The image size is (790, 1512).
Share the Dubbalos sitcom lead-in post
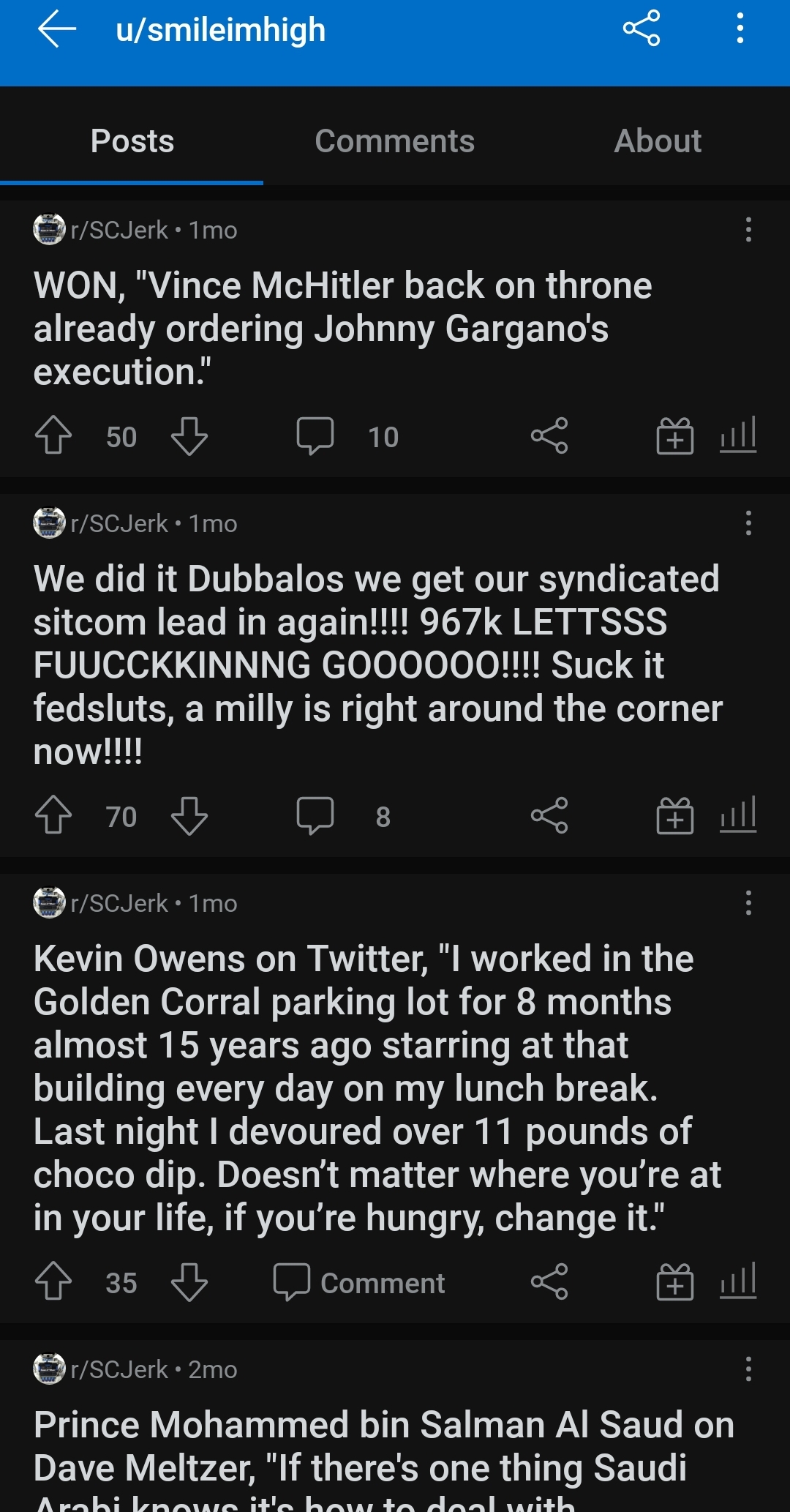[549, 816]
